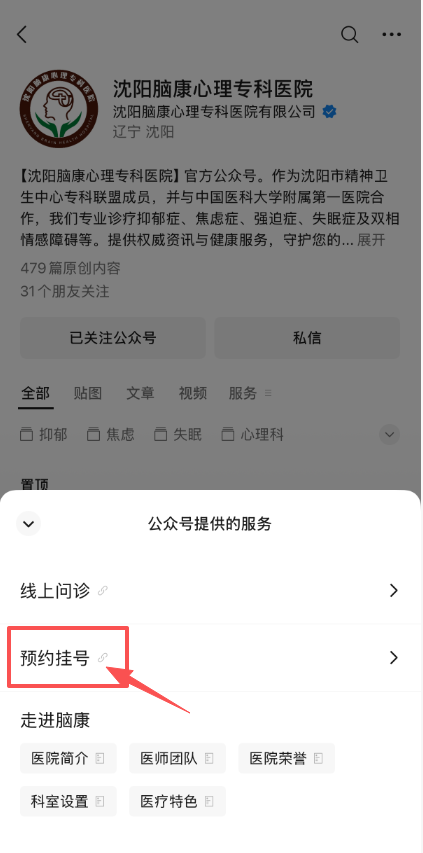Collapse the services sheet with down chevron
The width and height of the screenshot is (423, 853).
tap(28, 524)
